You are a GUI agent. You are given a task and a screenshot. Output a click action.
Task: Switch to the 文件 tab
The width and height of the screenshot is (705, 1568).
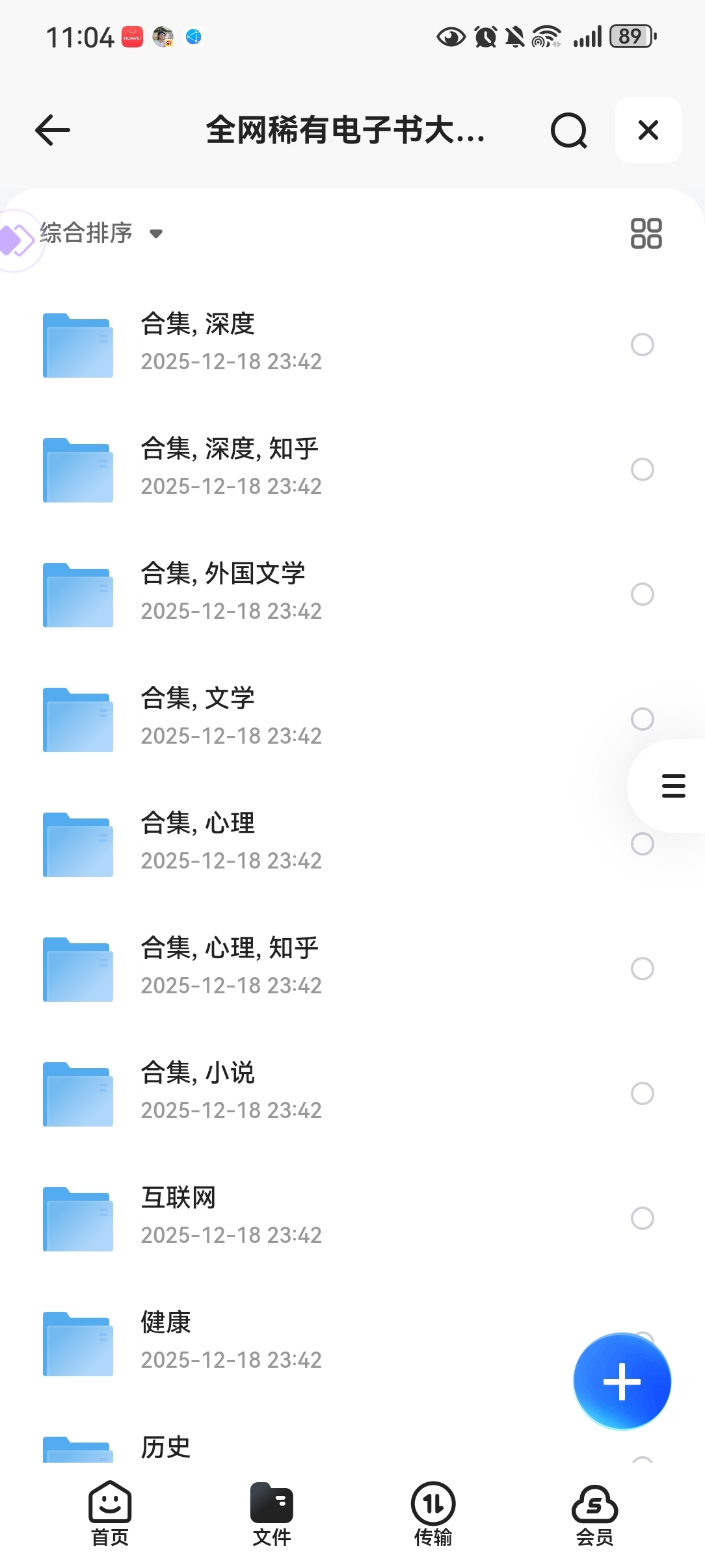tap(271, 1513)
